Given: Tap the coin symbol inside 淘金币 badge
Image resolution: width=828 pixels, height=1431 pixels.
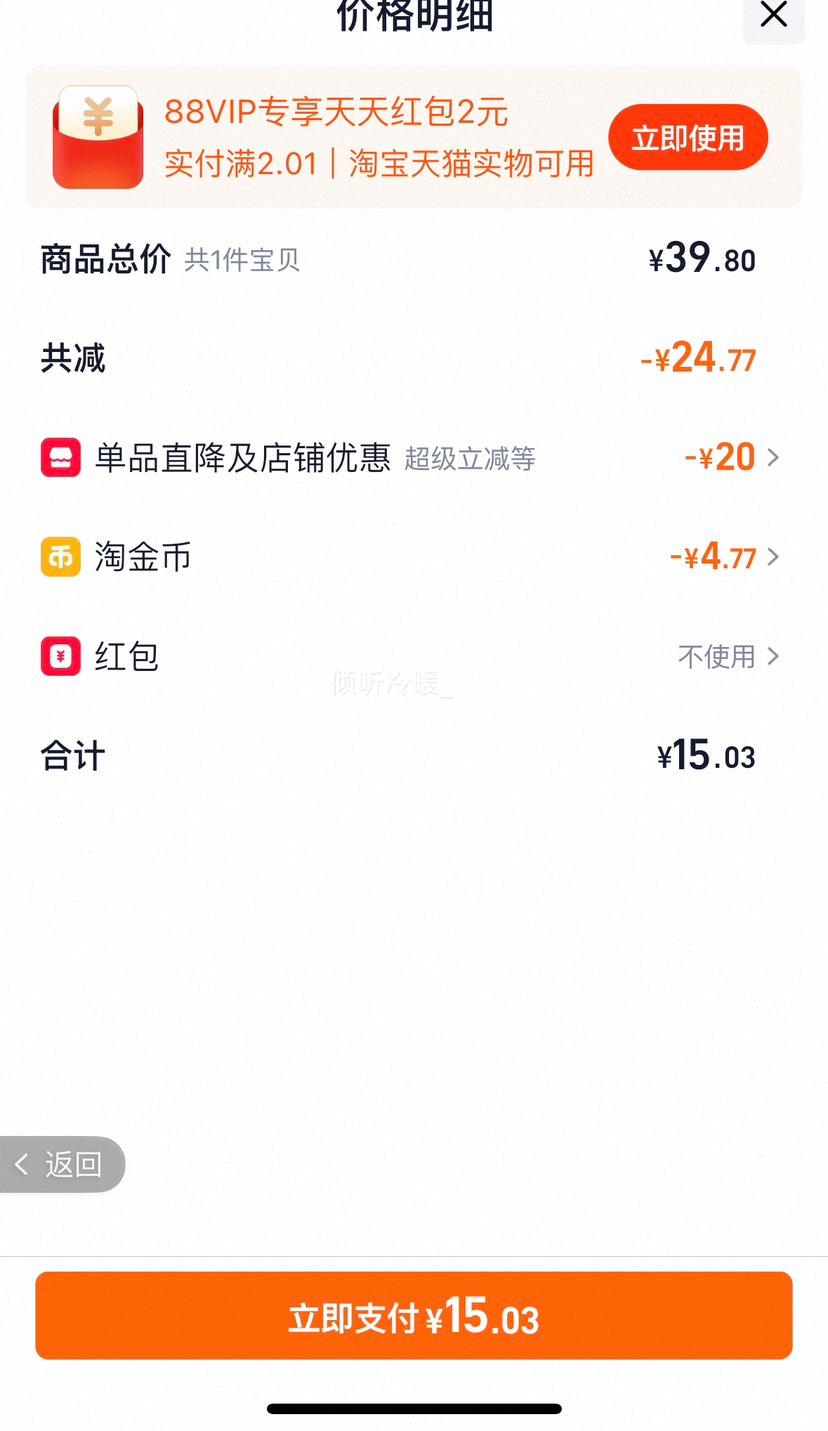Looking at the screenshot, I should [x=61, y=557].
